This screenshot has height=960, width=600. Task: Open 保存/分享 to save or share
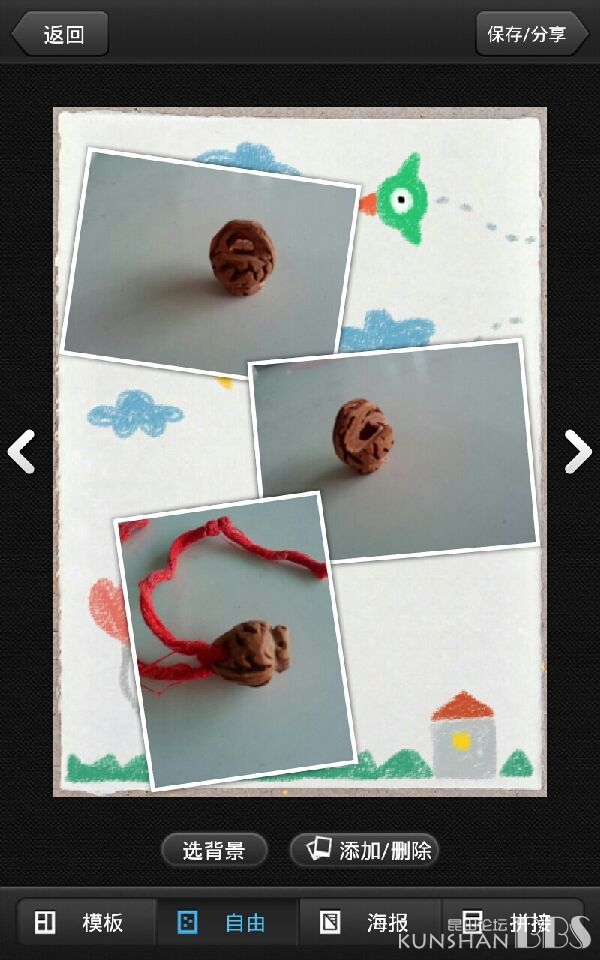click(x=531, y=34)
